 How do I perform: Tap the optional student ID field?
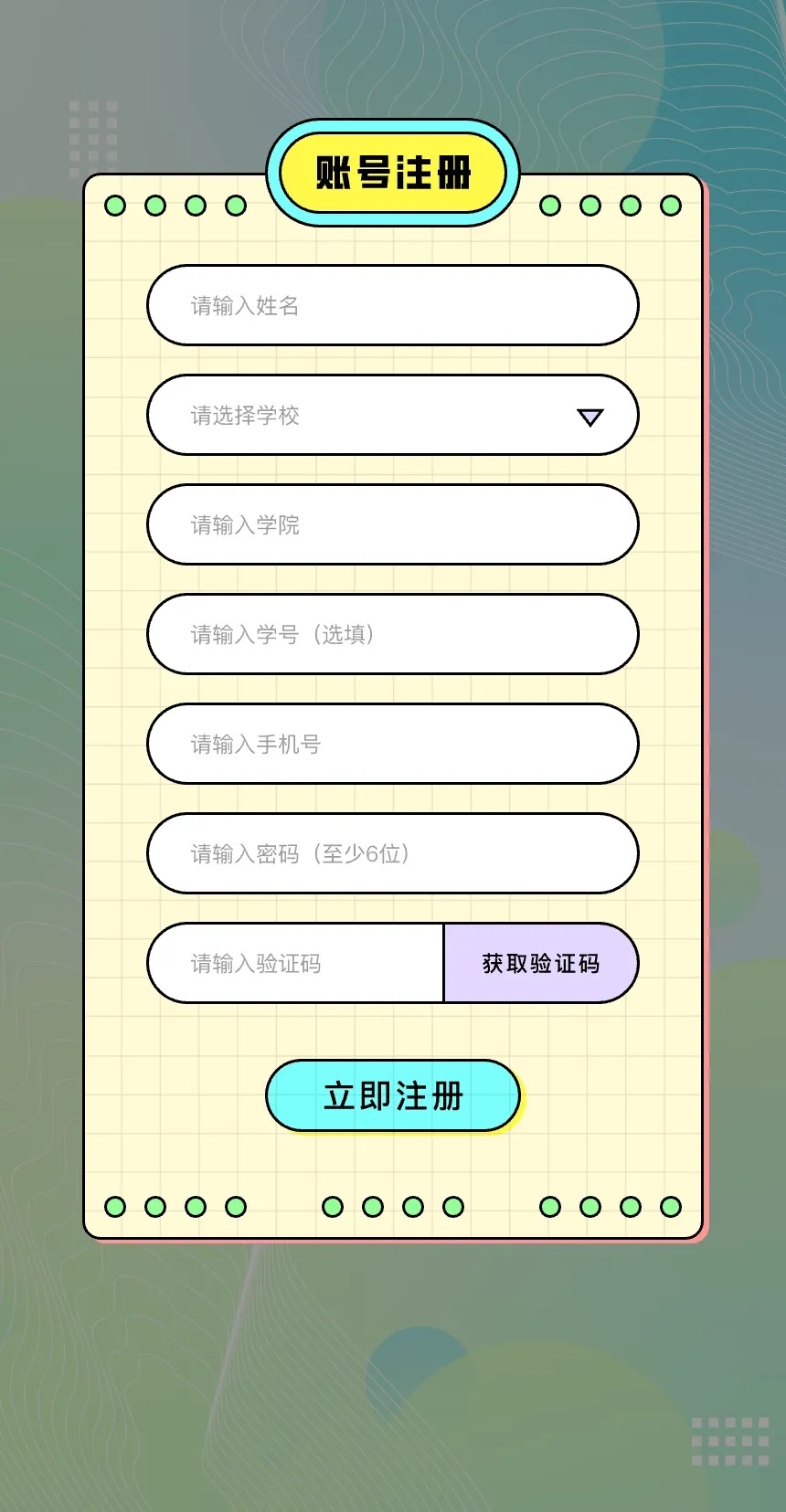(x=392, y=634)
